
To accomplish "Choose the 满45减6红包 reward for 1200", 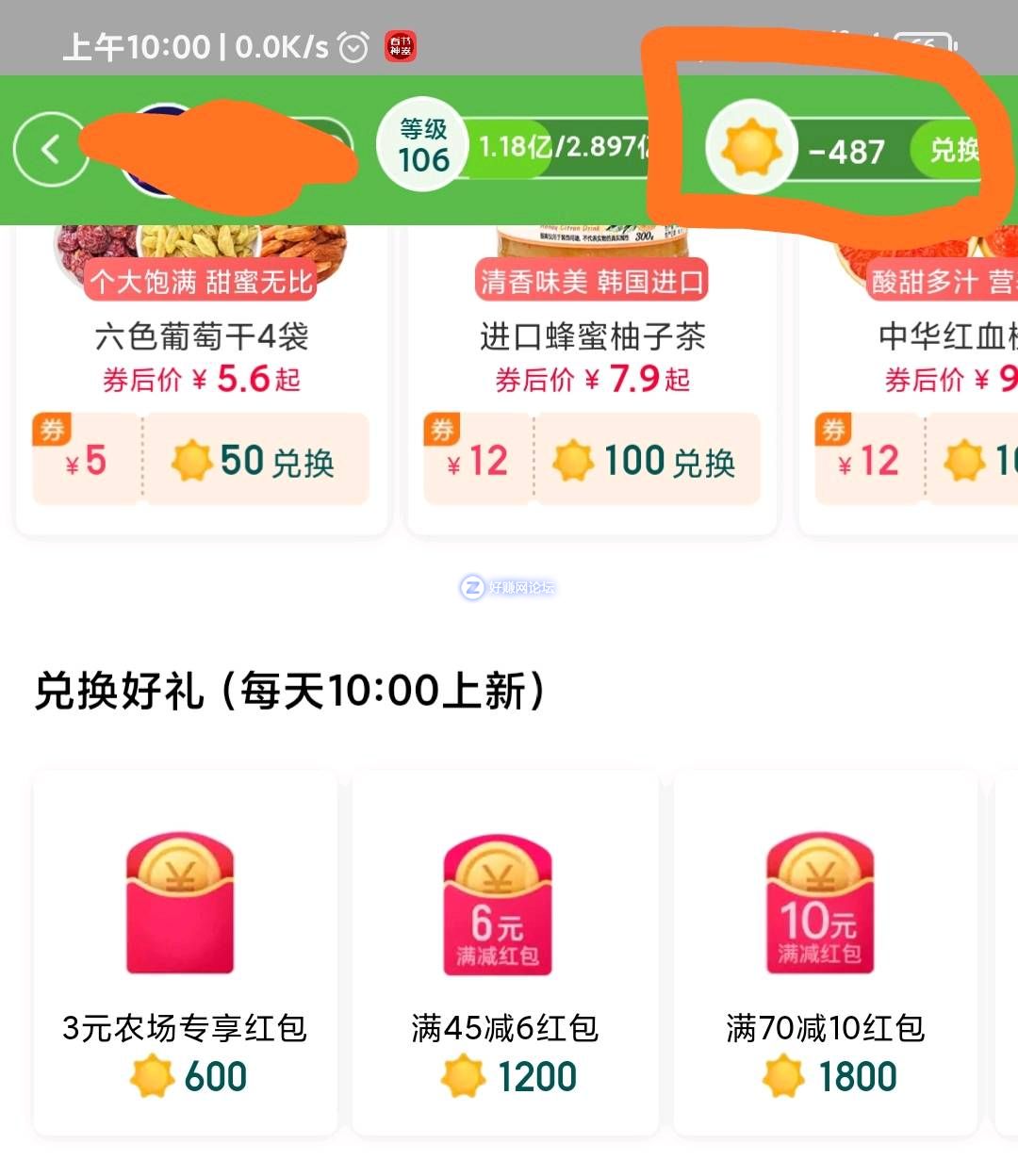I will pyautogui.click(x=504, y=952).
